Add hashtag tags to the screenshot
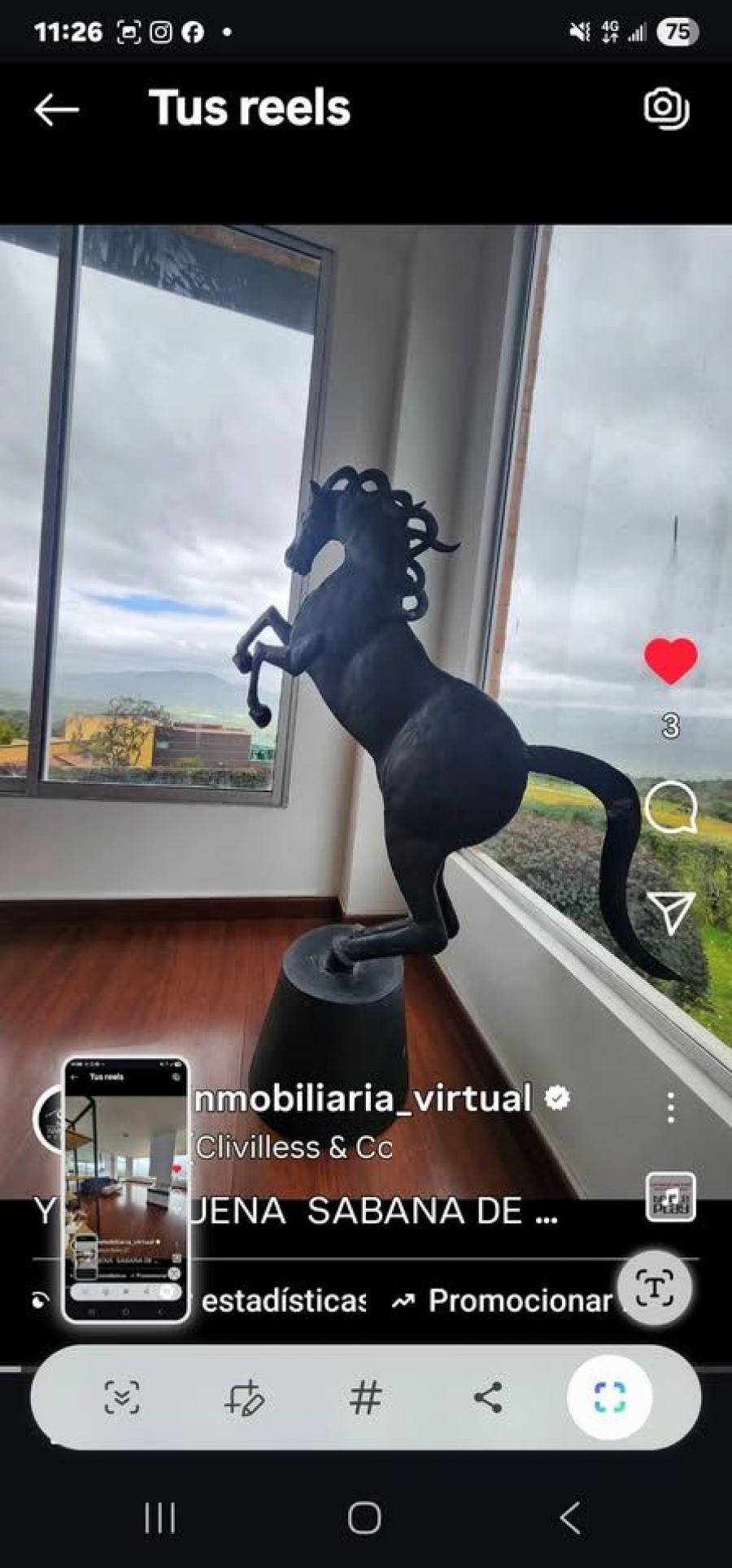The height and width of the screenshot is (1568, 732). [365, 1398]
